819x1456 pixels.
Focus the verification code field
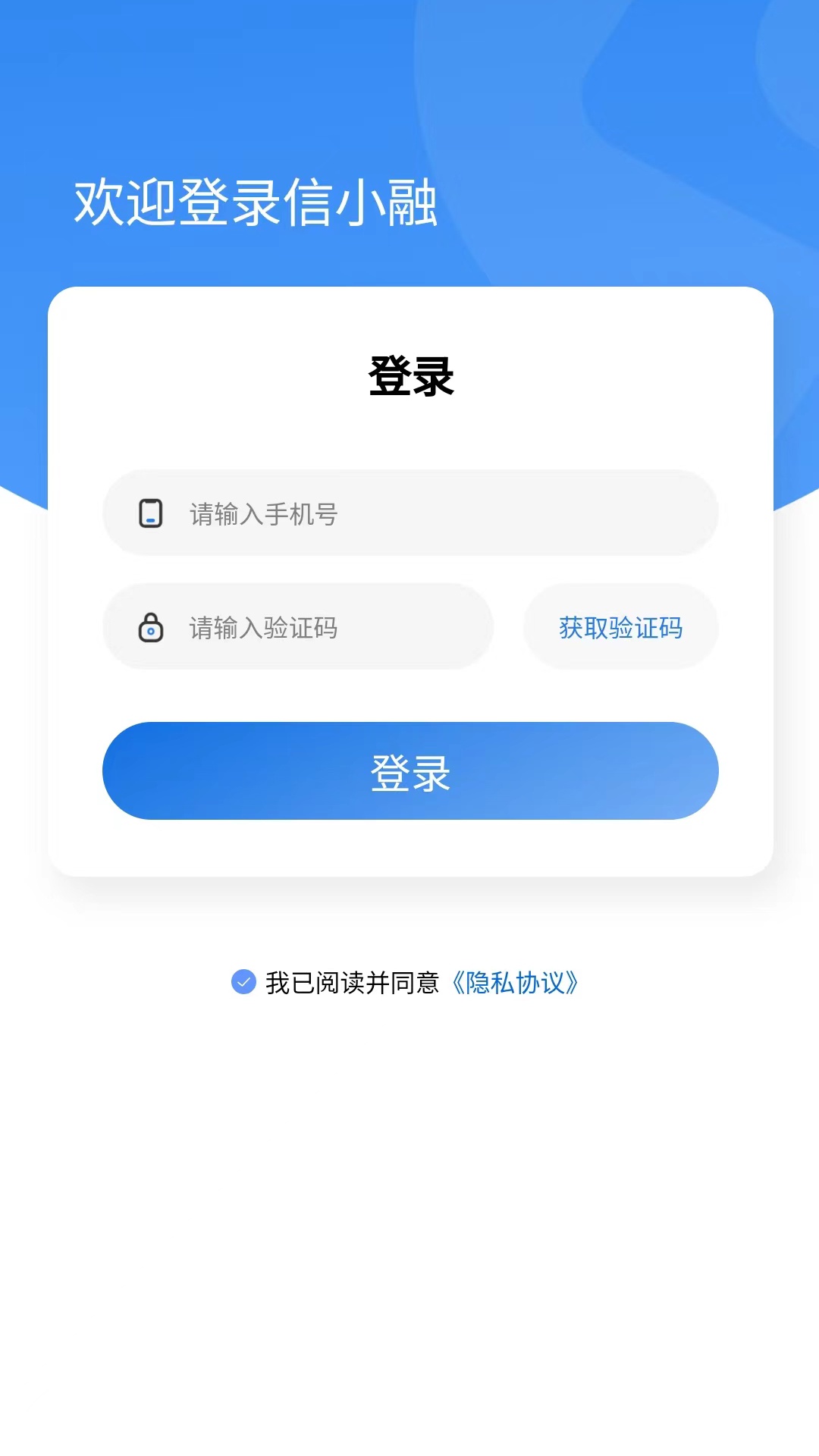[x=298, y=627]
